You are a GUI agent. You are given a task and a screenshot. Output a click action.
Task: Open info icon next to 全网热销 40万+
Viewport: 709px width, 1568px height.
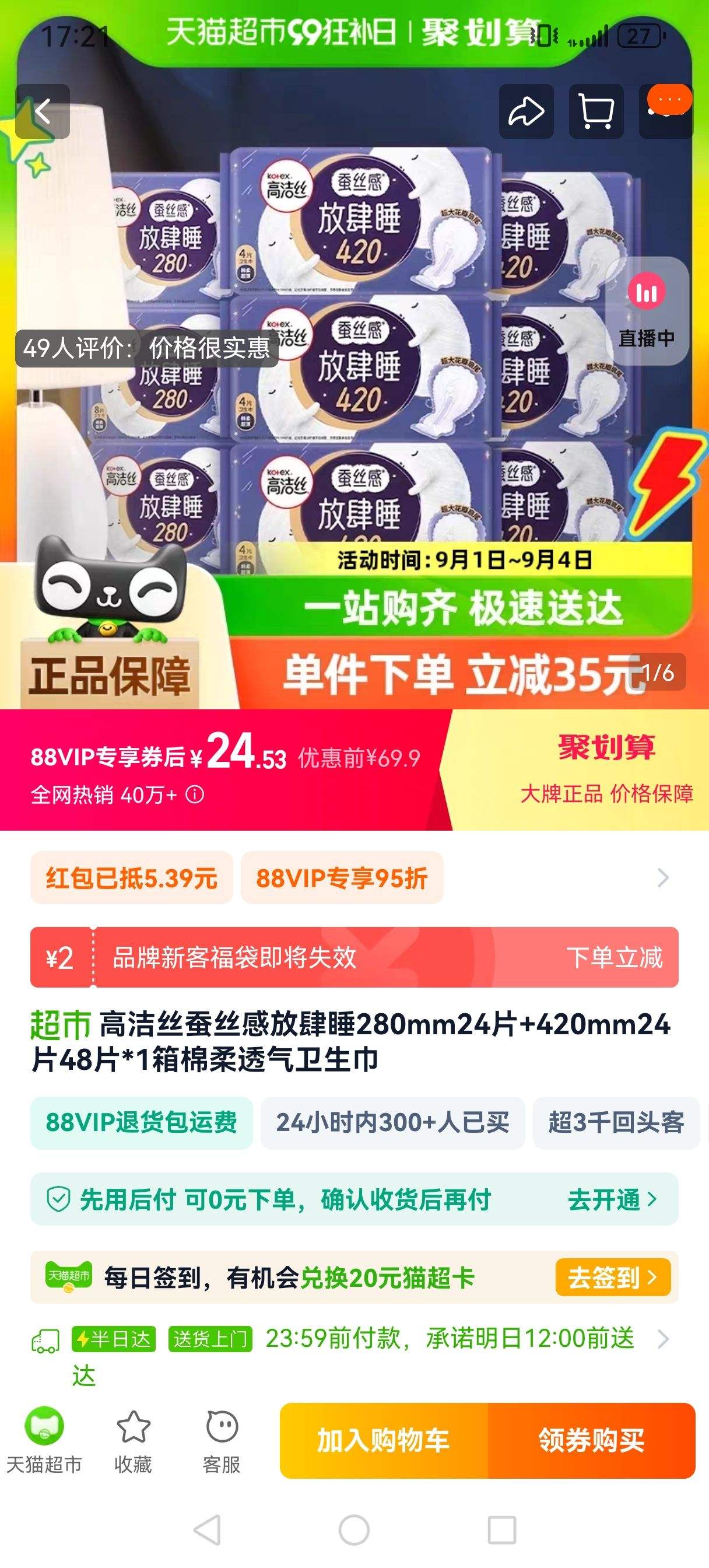coord(195,794)
